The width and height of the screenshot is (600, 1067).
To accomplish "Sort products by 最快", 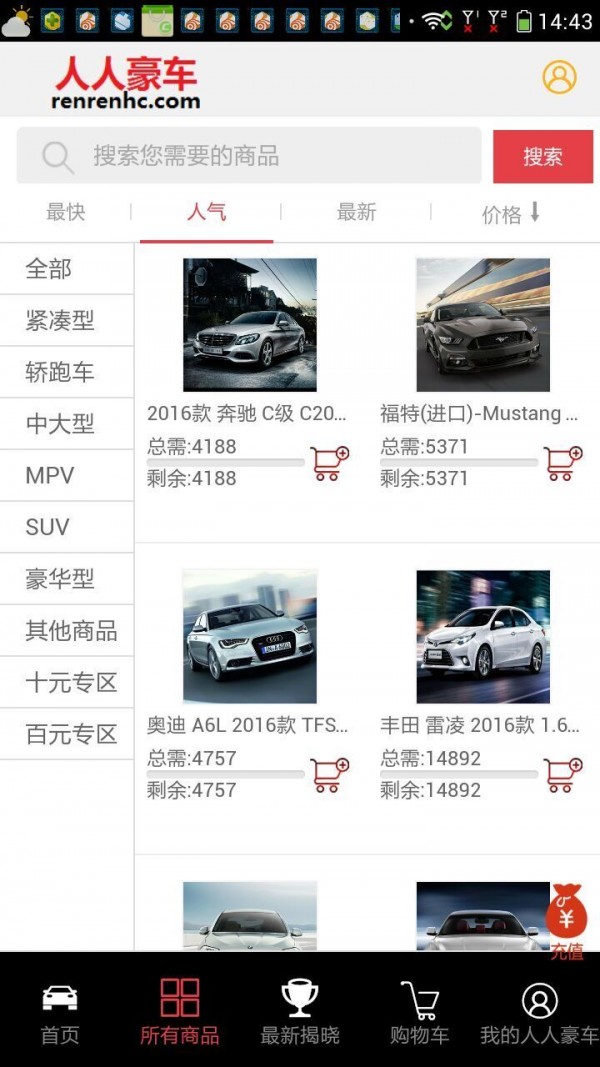I will click(66, 212).
